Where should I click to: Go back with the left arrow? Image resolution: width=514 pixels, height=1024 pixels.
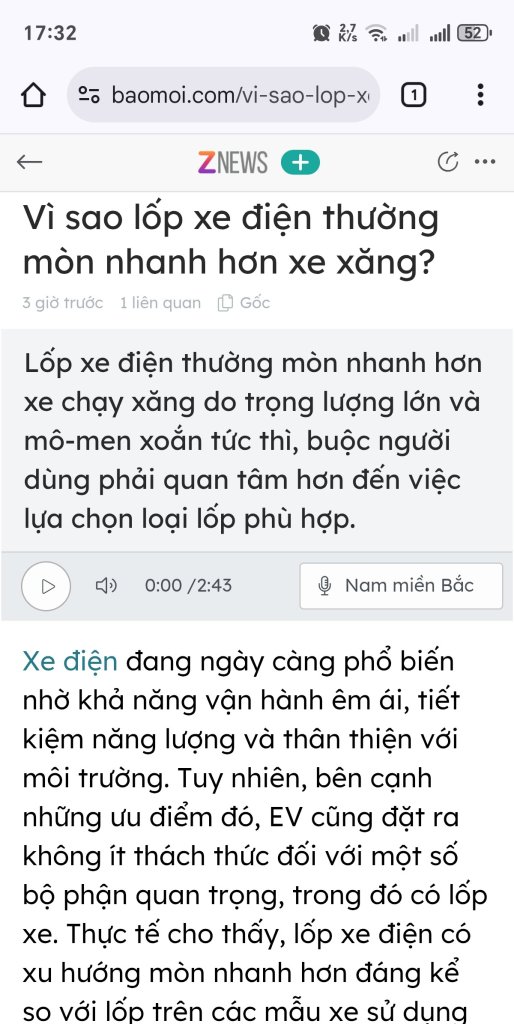(29, 162)
